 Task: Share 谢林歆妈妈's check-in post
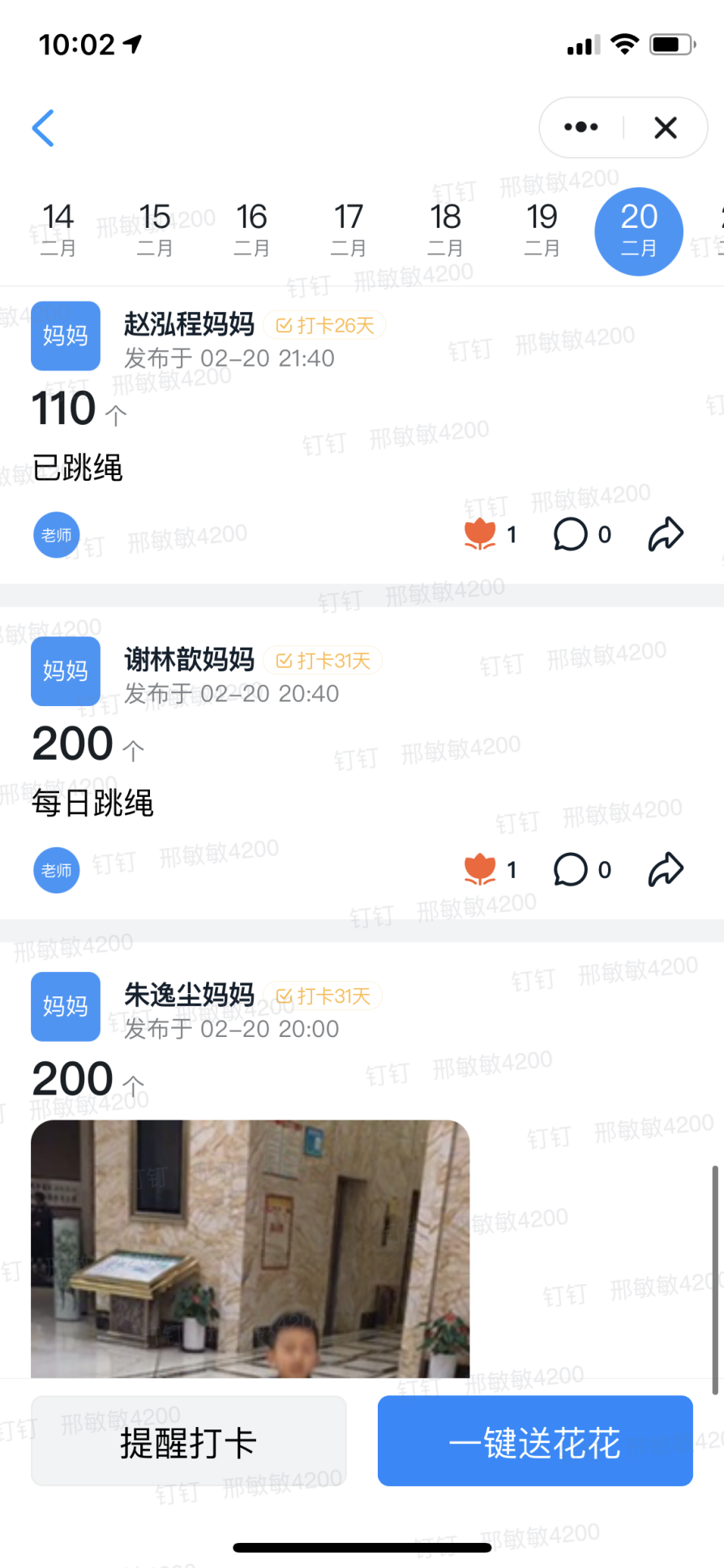click(x=666, y=869)
